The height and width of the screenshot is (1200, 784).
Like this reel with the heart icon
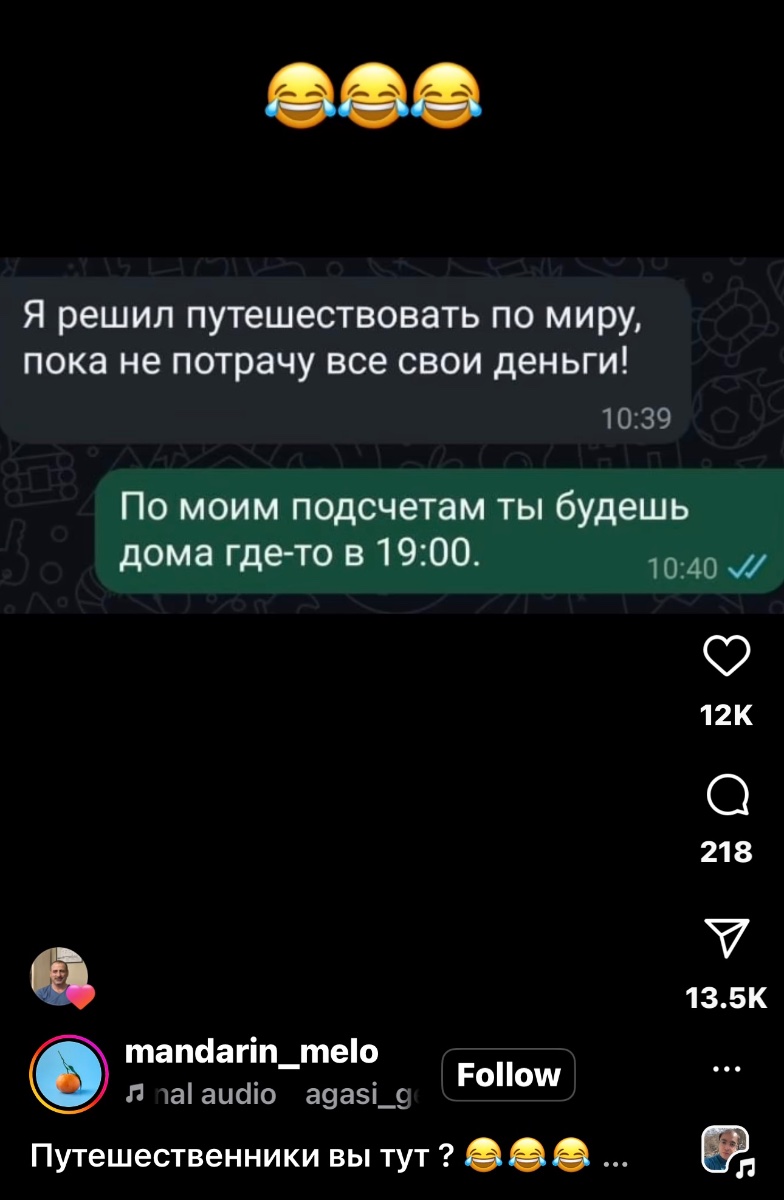pos(726,657)
